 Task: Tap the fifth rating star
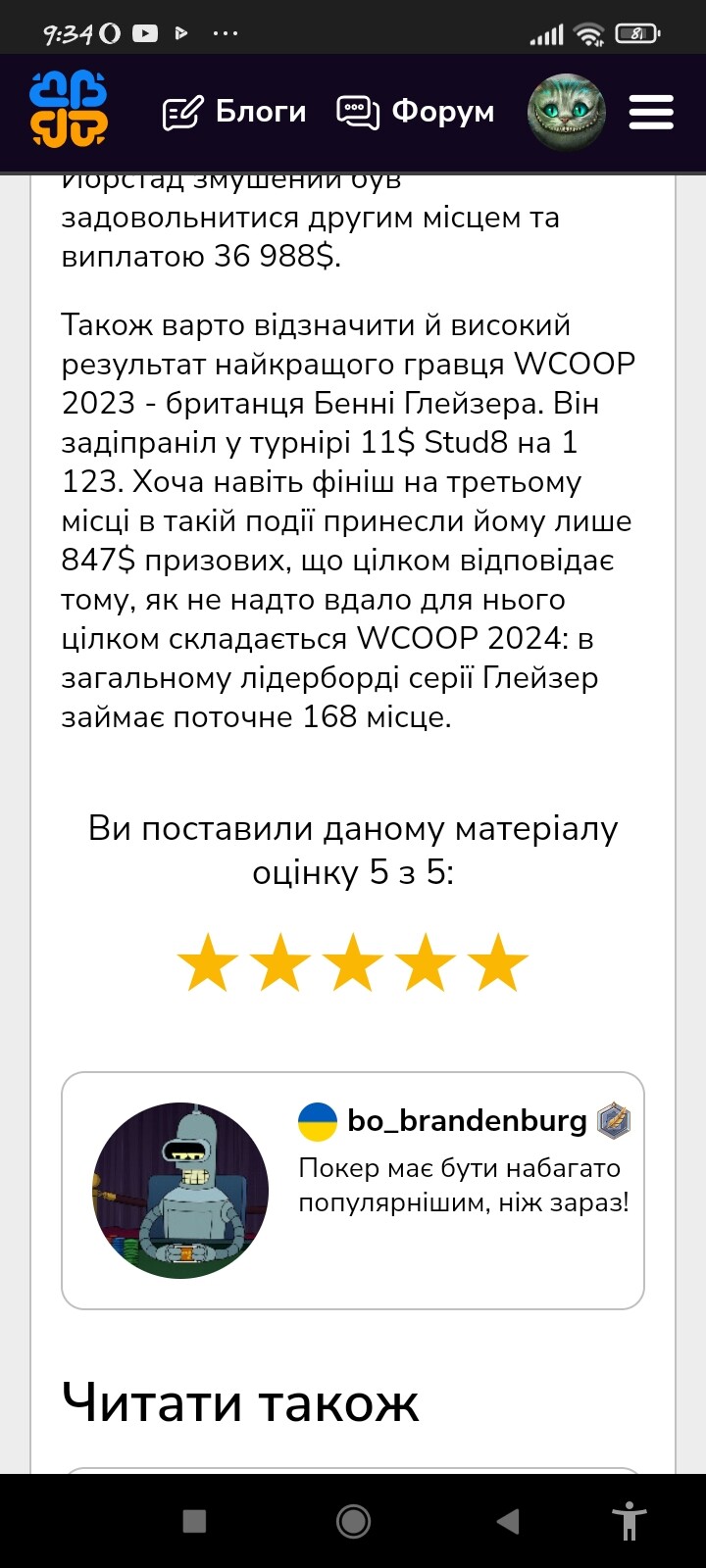[498, 961]
